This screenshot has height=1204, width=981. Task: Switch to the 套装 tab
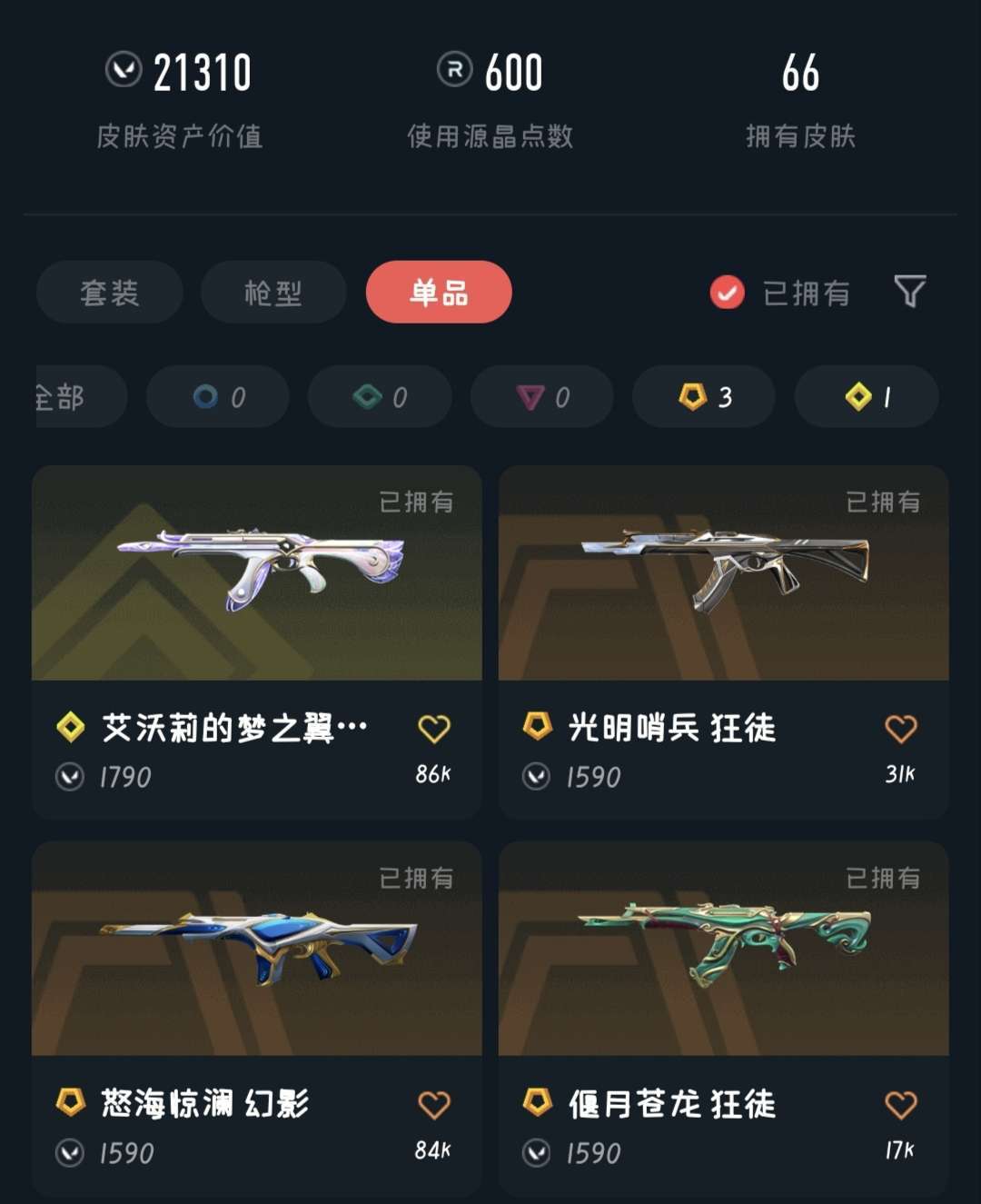[109, 292]
